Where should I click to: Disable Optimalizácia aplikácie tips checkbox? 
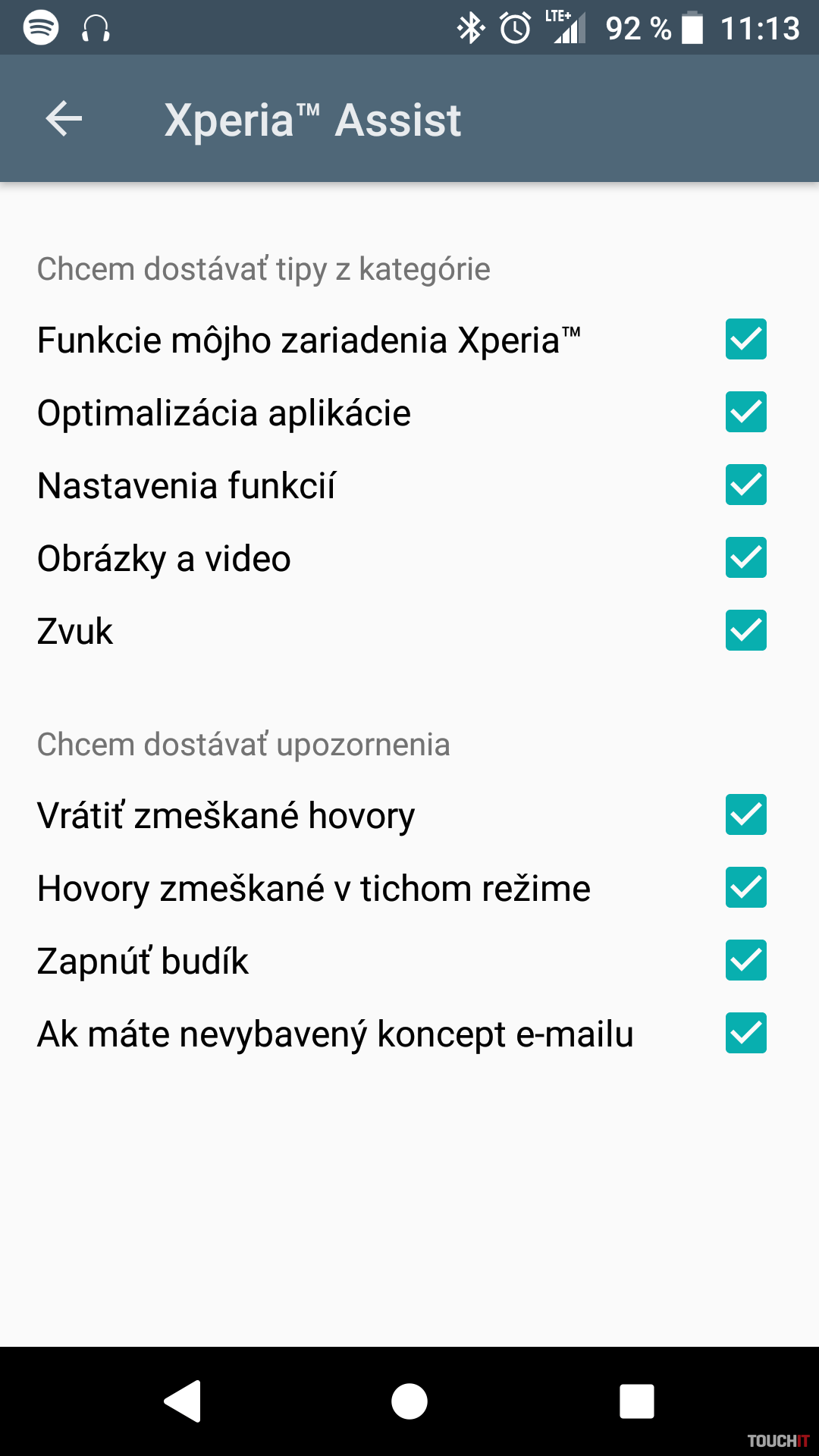coord(745,412)
